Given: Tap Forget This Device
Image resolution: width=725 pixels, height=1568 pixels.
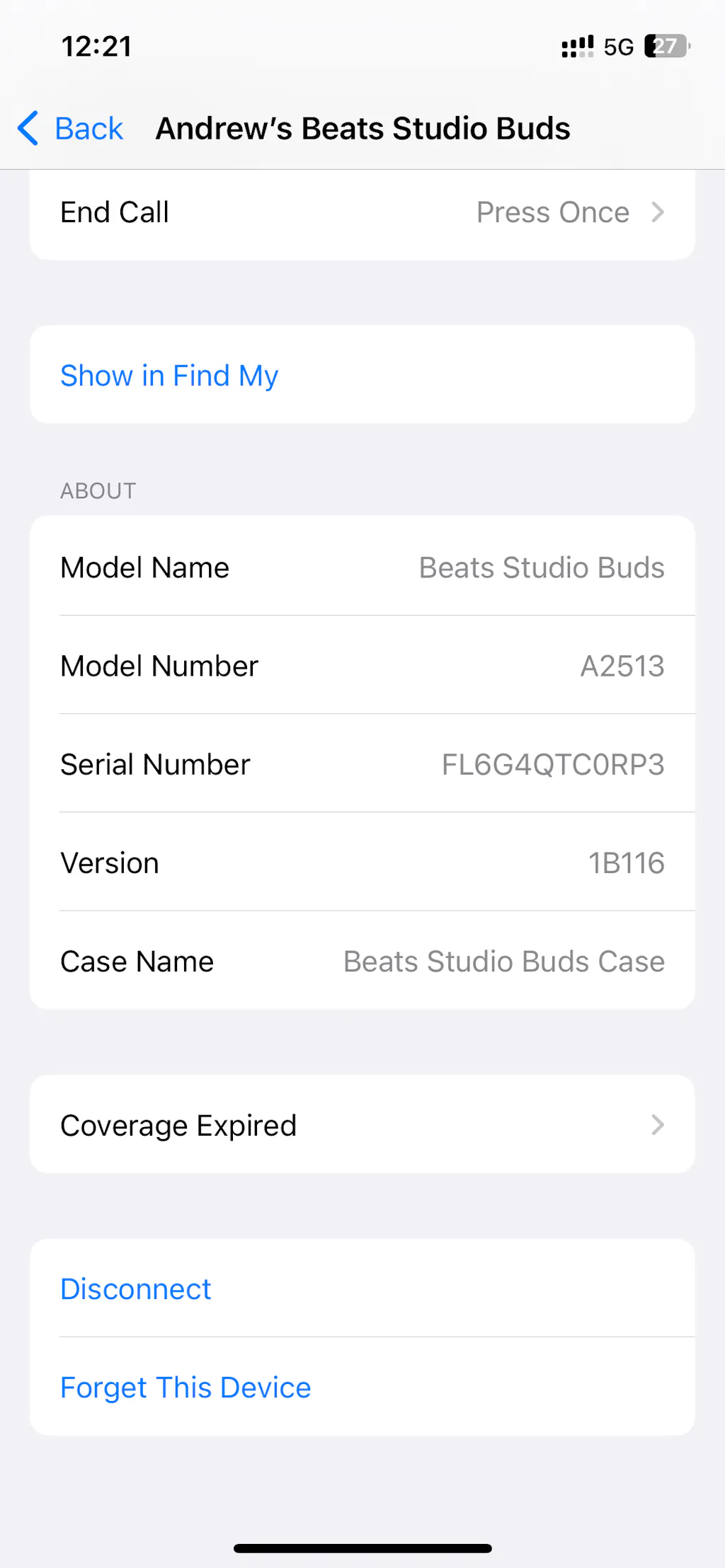Looking at the screenshot, I should pyautogui.click(x=185, y=1388).
